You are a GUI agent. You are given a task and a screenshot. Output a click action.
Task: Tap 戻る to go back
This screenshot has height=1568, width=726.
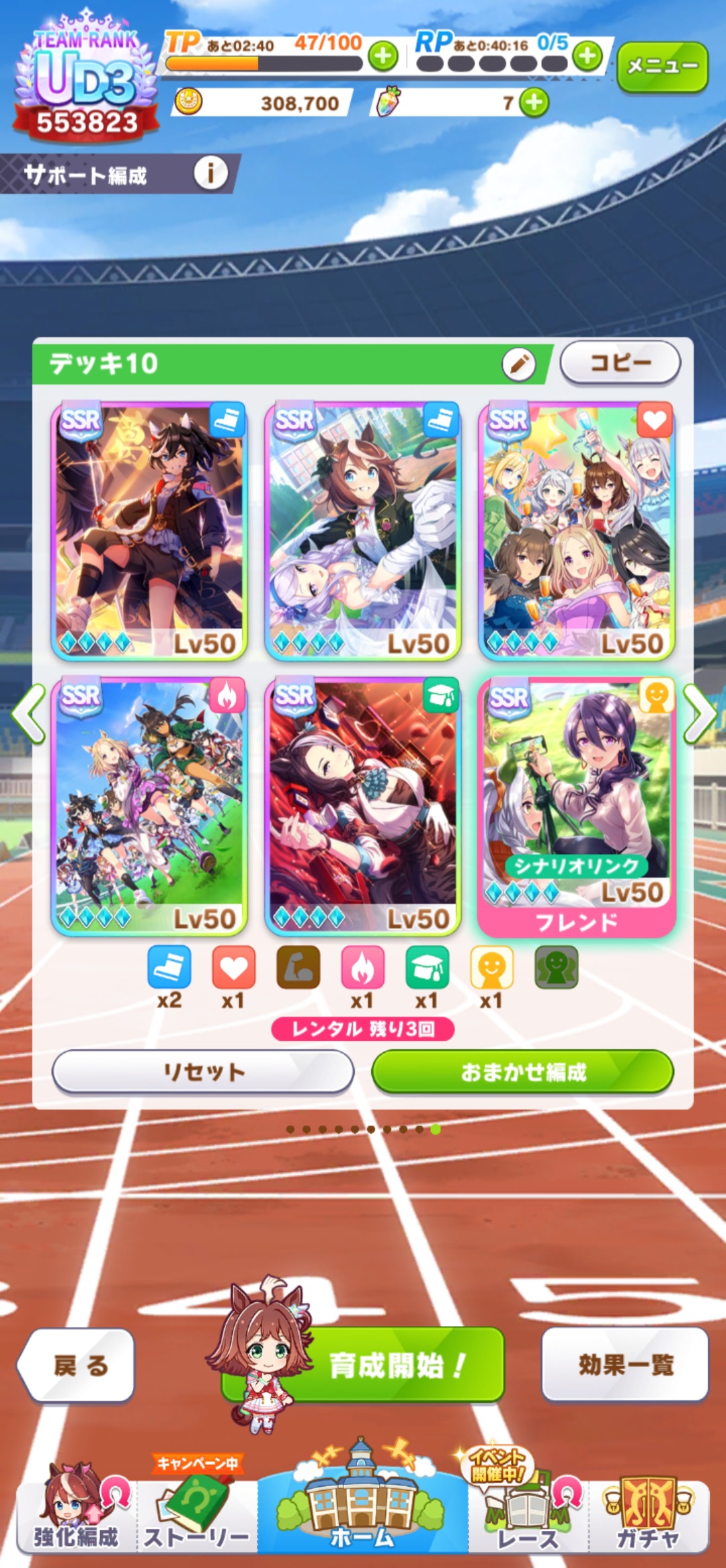tap(77, 1365)
